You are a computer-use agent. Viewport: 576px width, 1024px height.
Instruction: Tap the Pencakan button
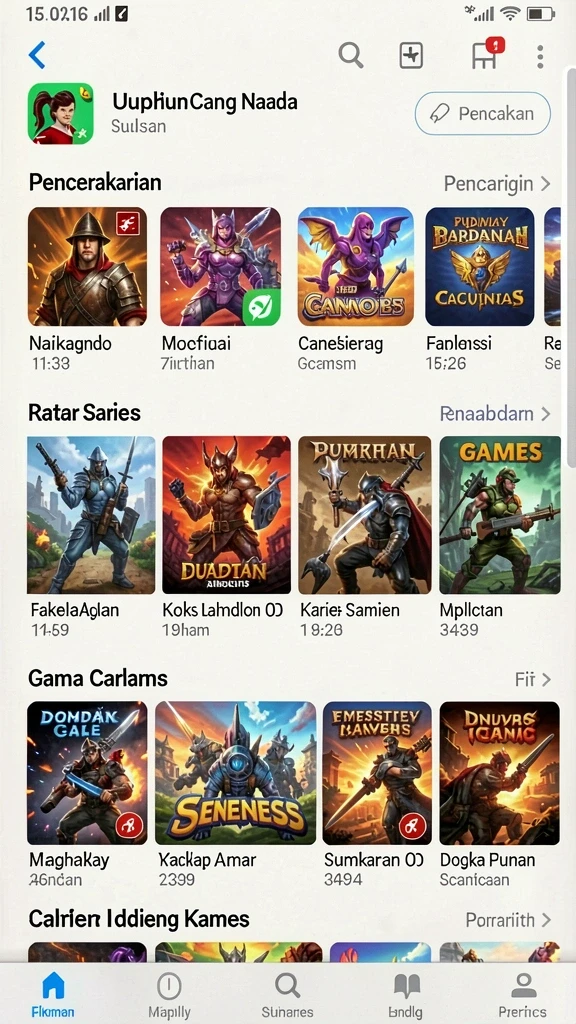pos(483,114)
